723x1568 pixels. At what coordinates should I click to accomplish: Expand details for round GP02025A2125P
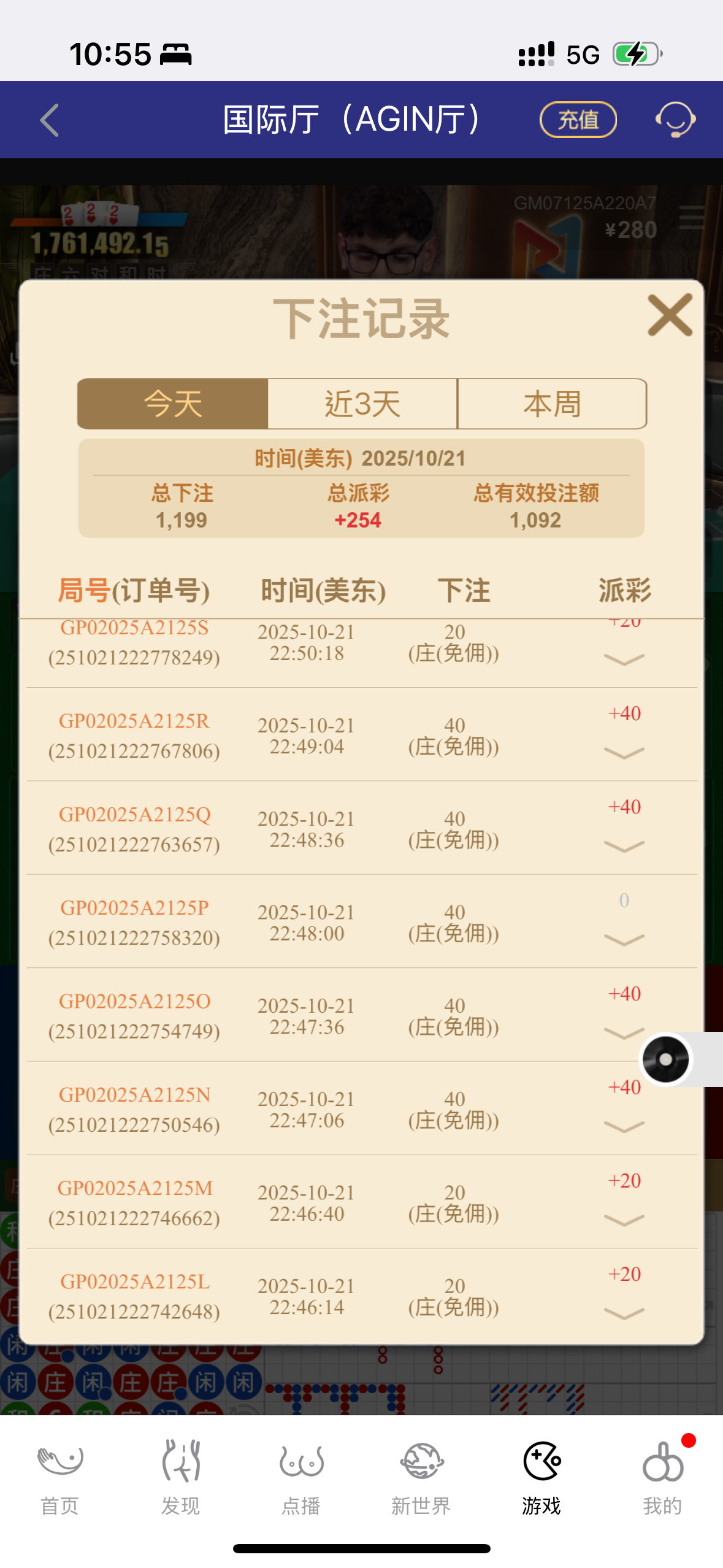(624, 939)
